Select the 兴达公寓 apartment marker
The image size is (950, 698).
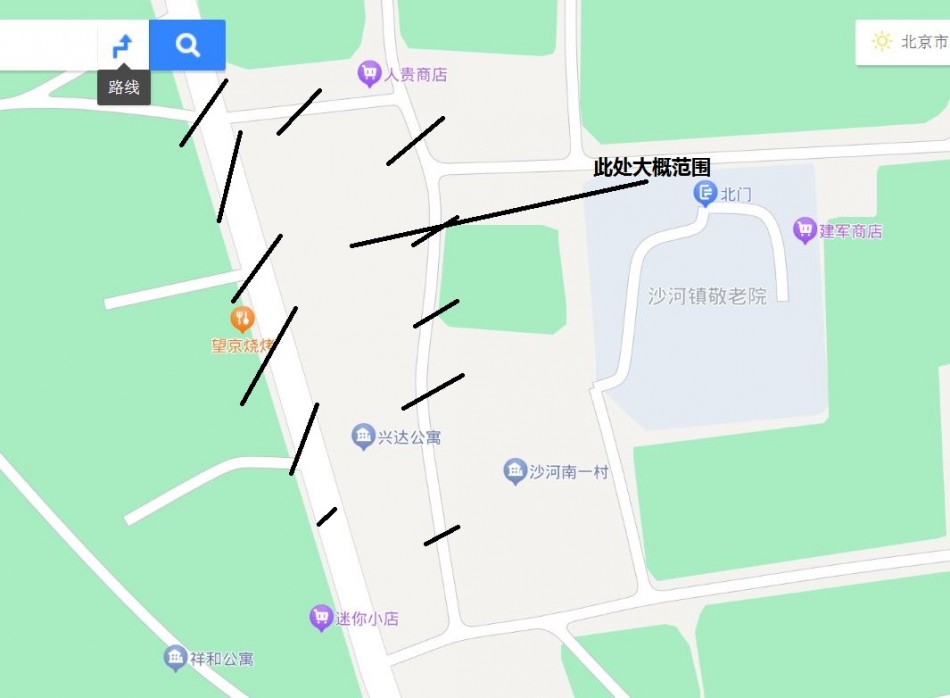tap(363, 436)
